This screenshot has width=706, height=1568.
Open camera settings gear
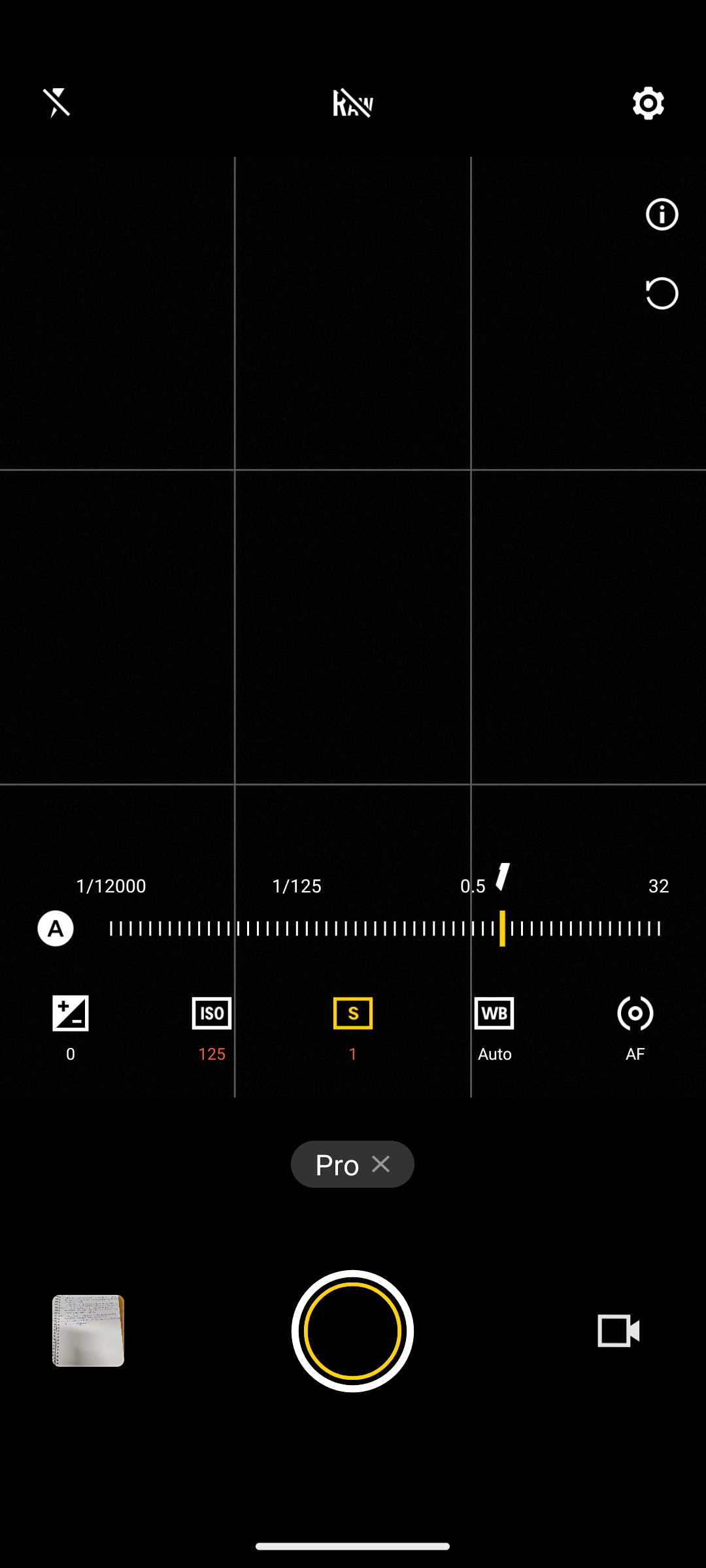648,103
